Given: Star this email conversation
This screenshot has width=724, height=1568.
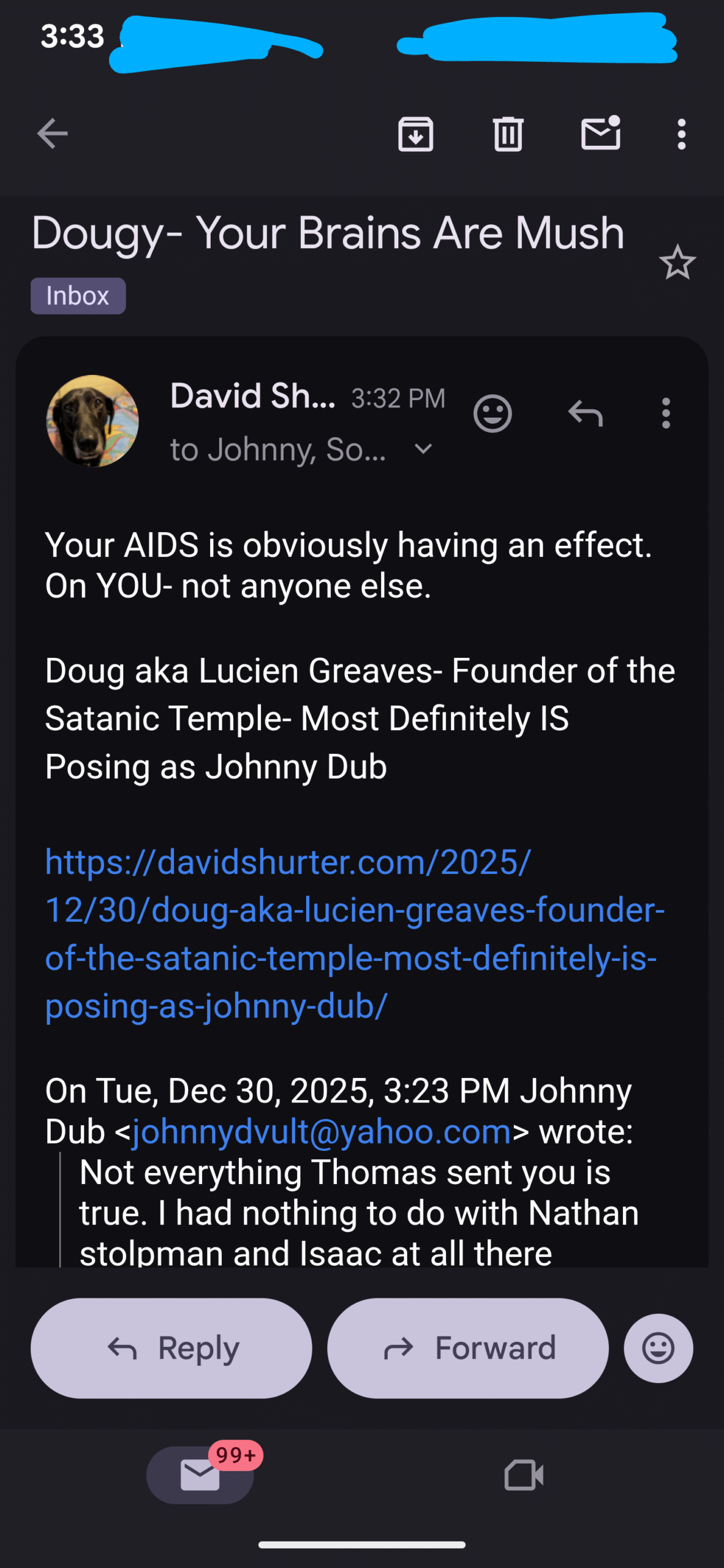Looking at the screenshot, I should pyautogui.click(x=677, y=263).
